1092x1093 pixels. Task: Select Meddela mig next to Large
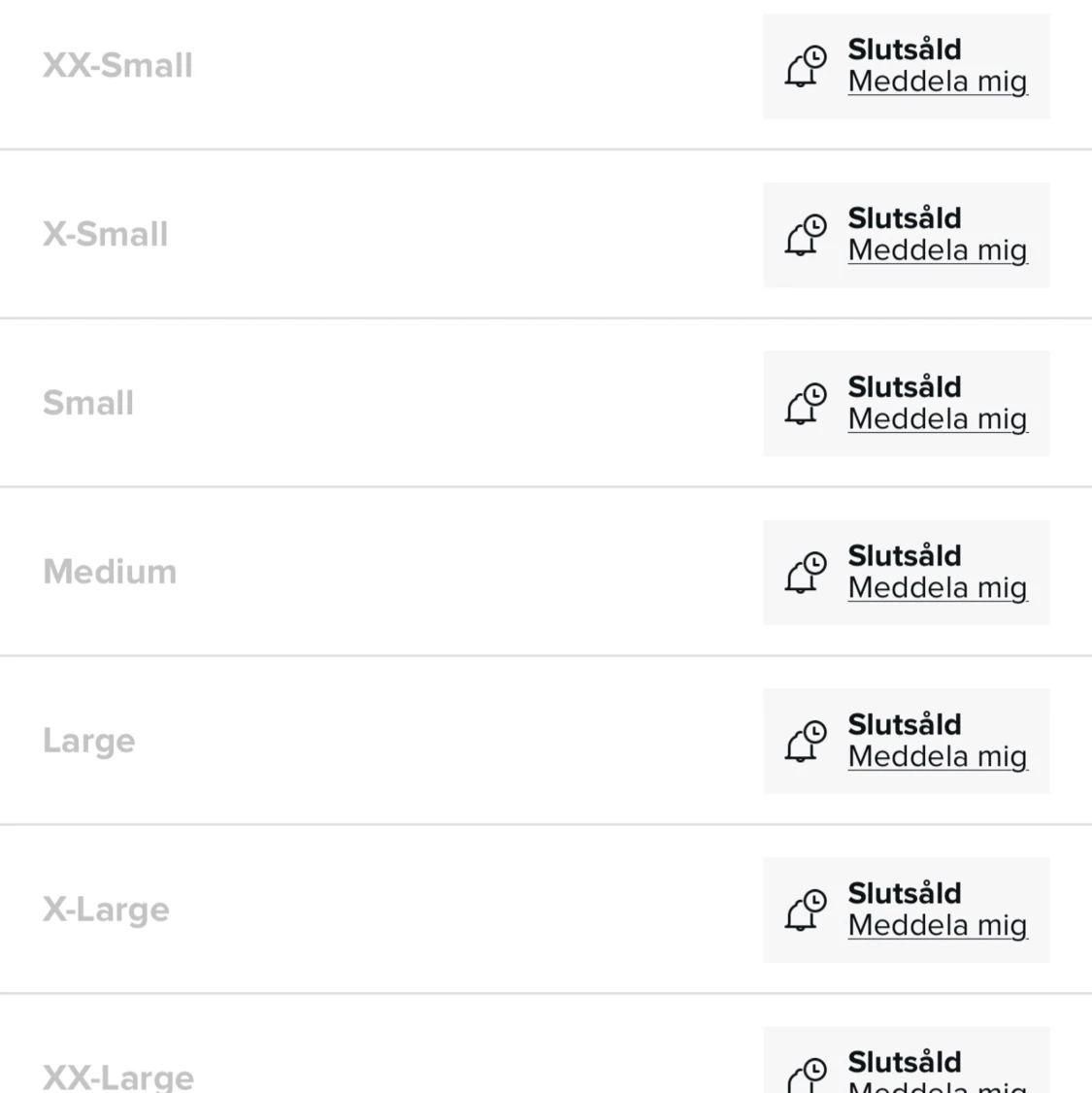click(937, 757)
